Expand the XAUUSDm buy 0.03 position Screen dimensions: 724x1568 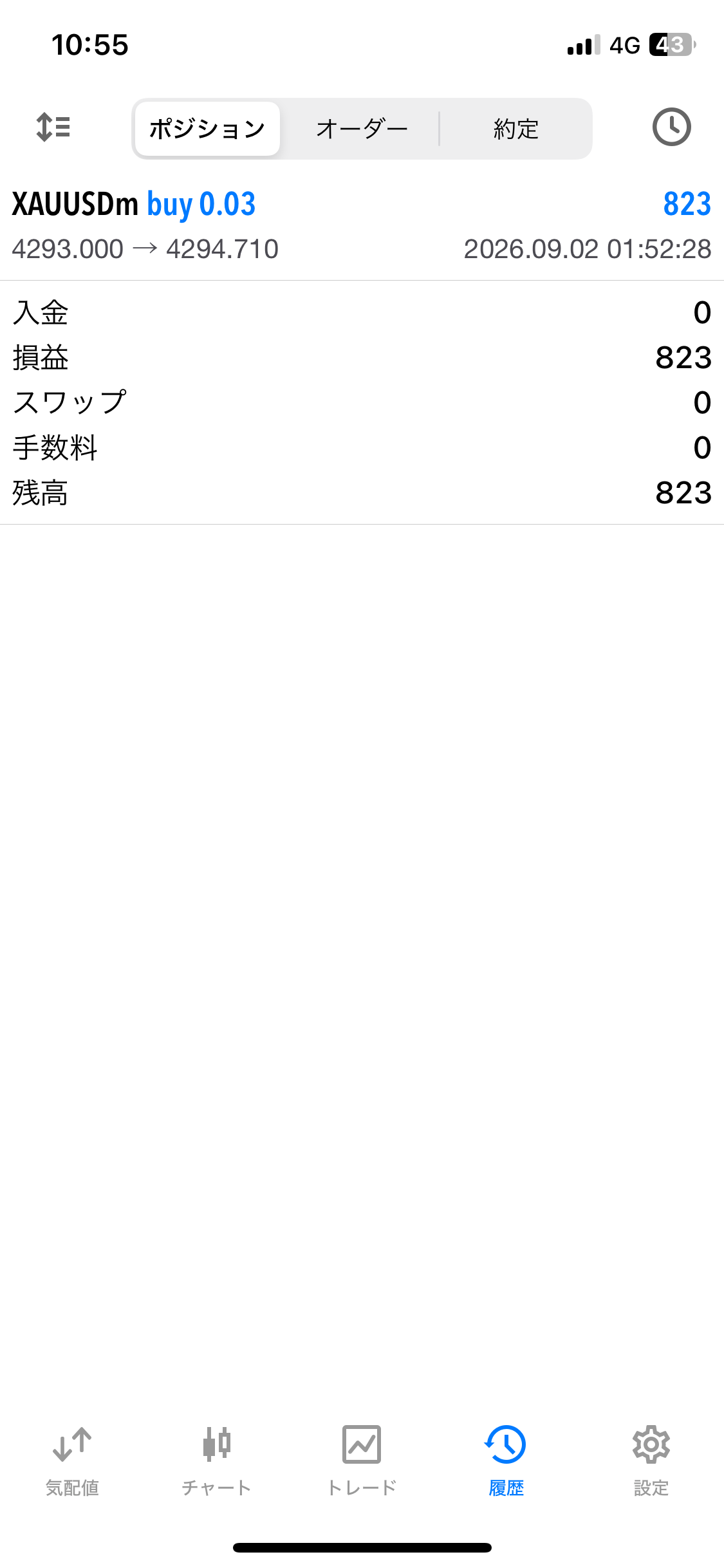[x=362, y=225]
